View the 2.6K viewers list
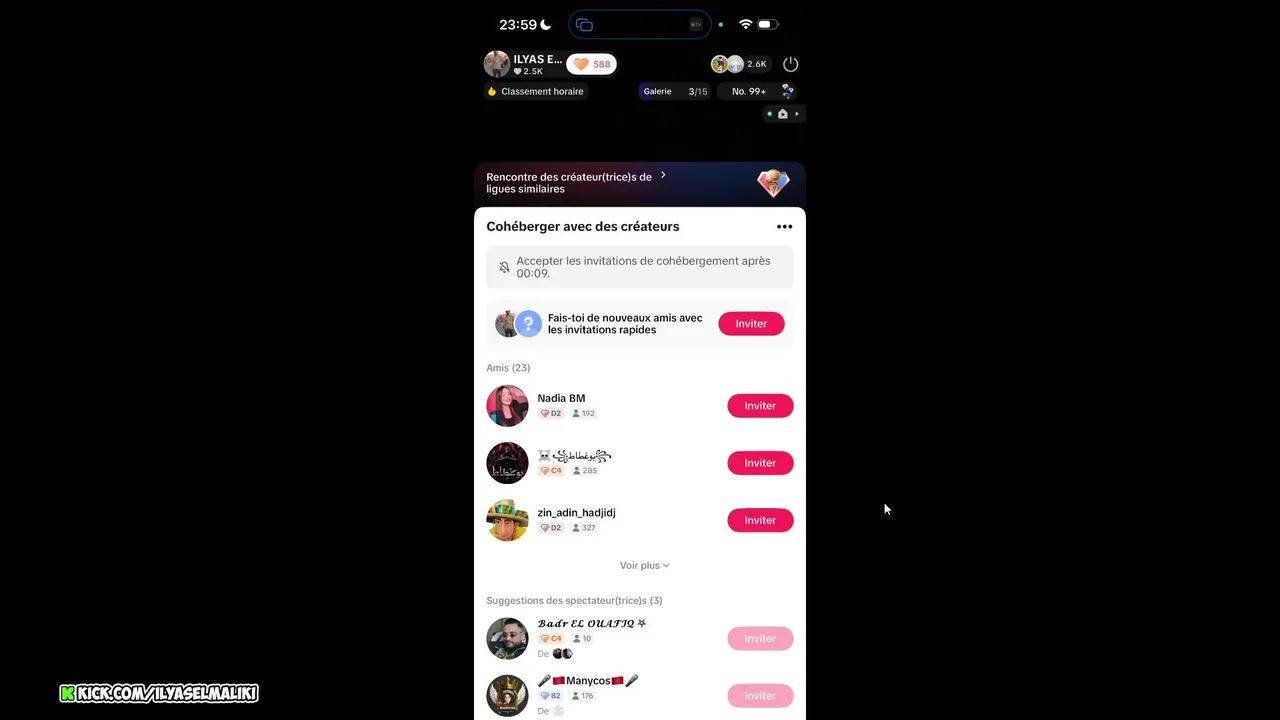This screenshot has height=720, width=1280. (x=741, y=64)
